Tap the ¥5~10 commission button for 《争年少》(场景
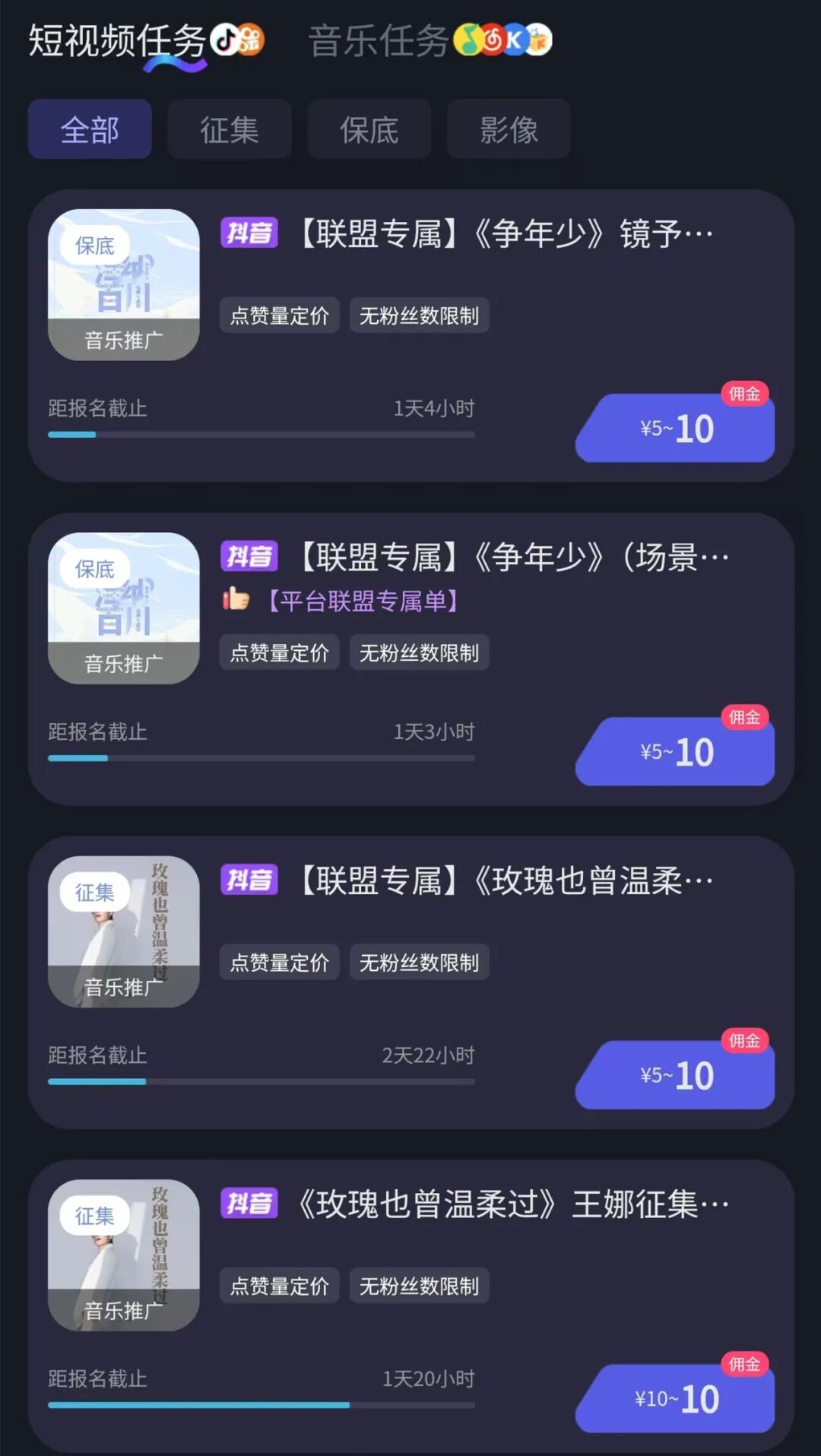821x1456 pixels. pos(676,753)
